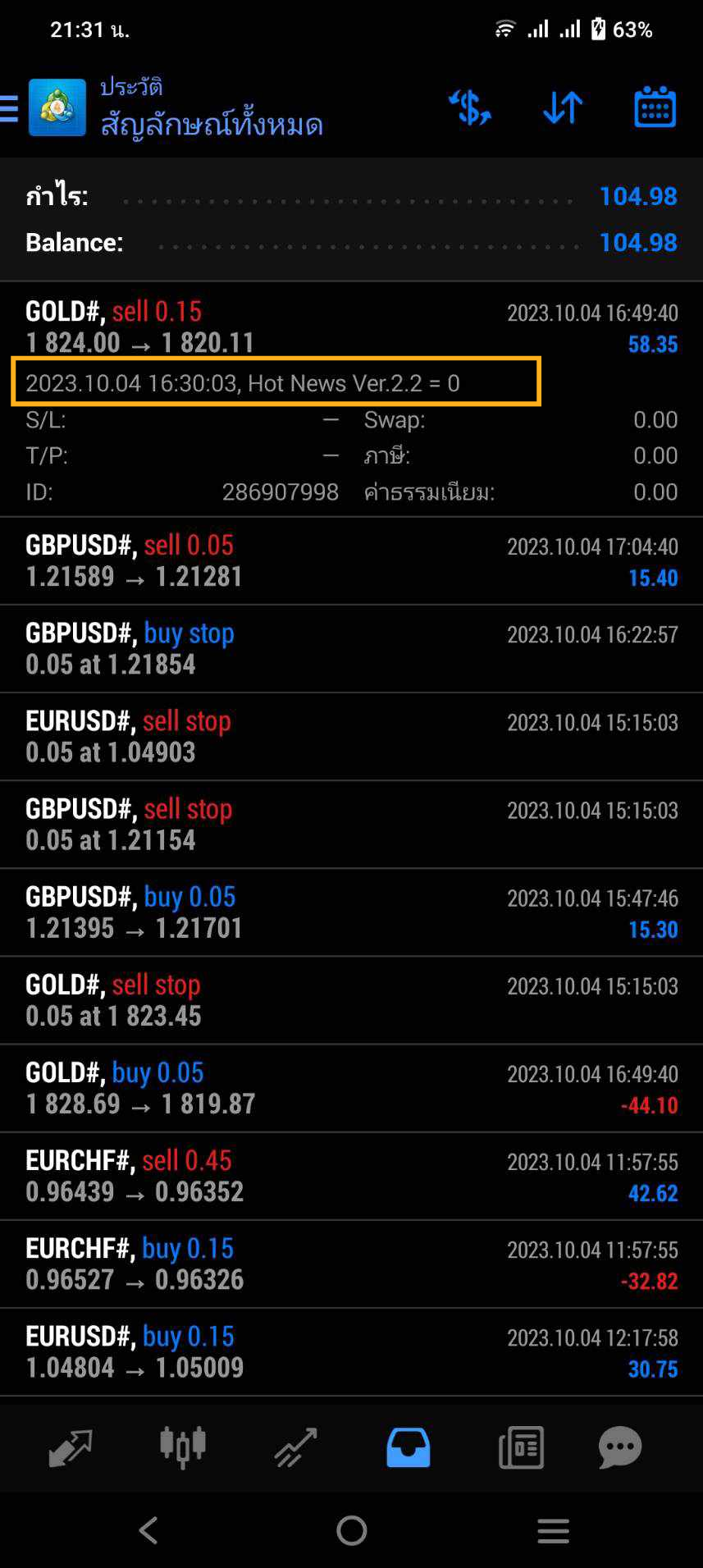
Task: Expand GBPUSD# buy stop at 1.21854
Action: (x=351, y=649)
